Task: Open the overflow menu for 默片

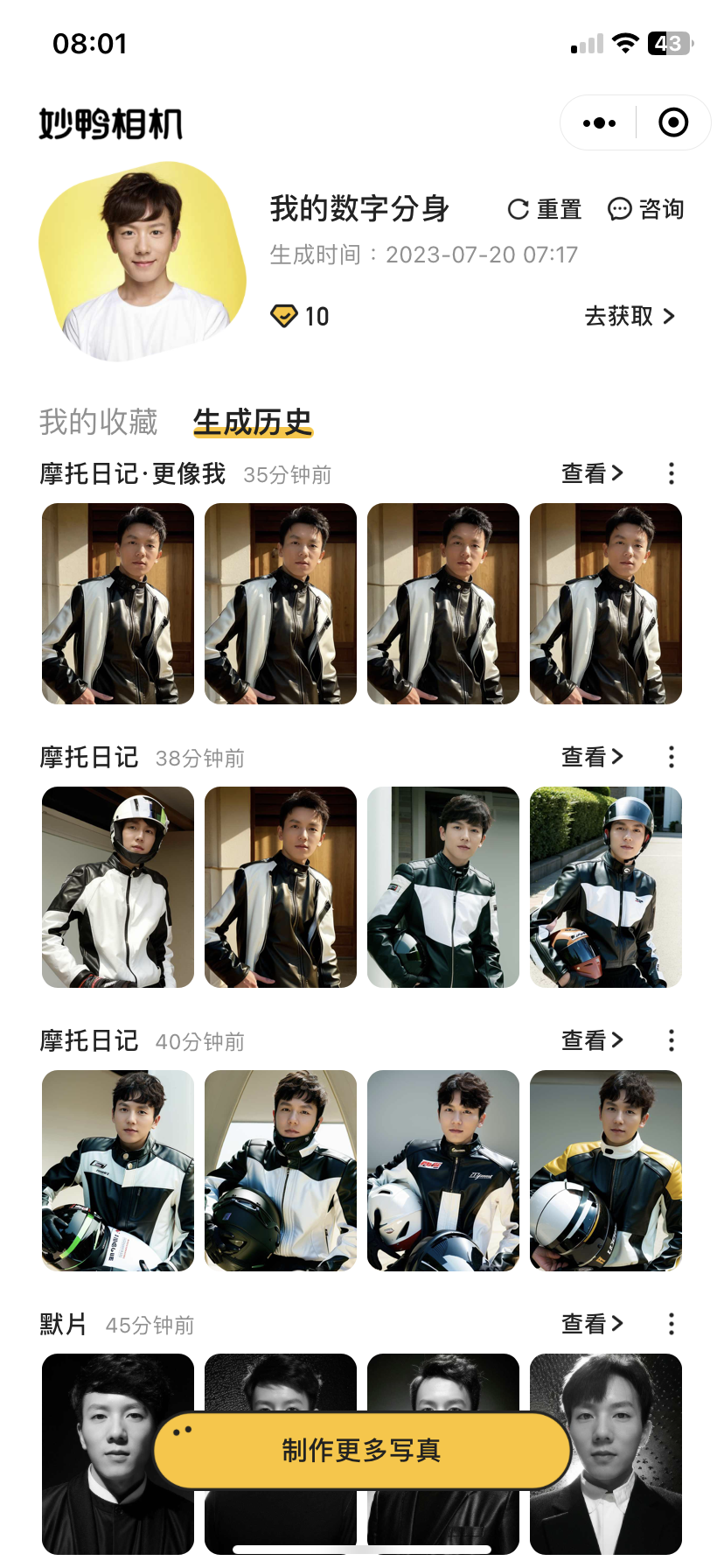Action: coord(671,1324)
